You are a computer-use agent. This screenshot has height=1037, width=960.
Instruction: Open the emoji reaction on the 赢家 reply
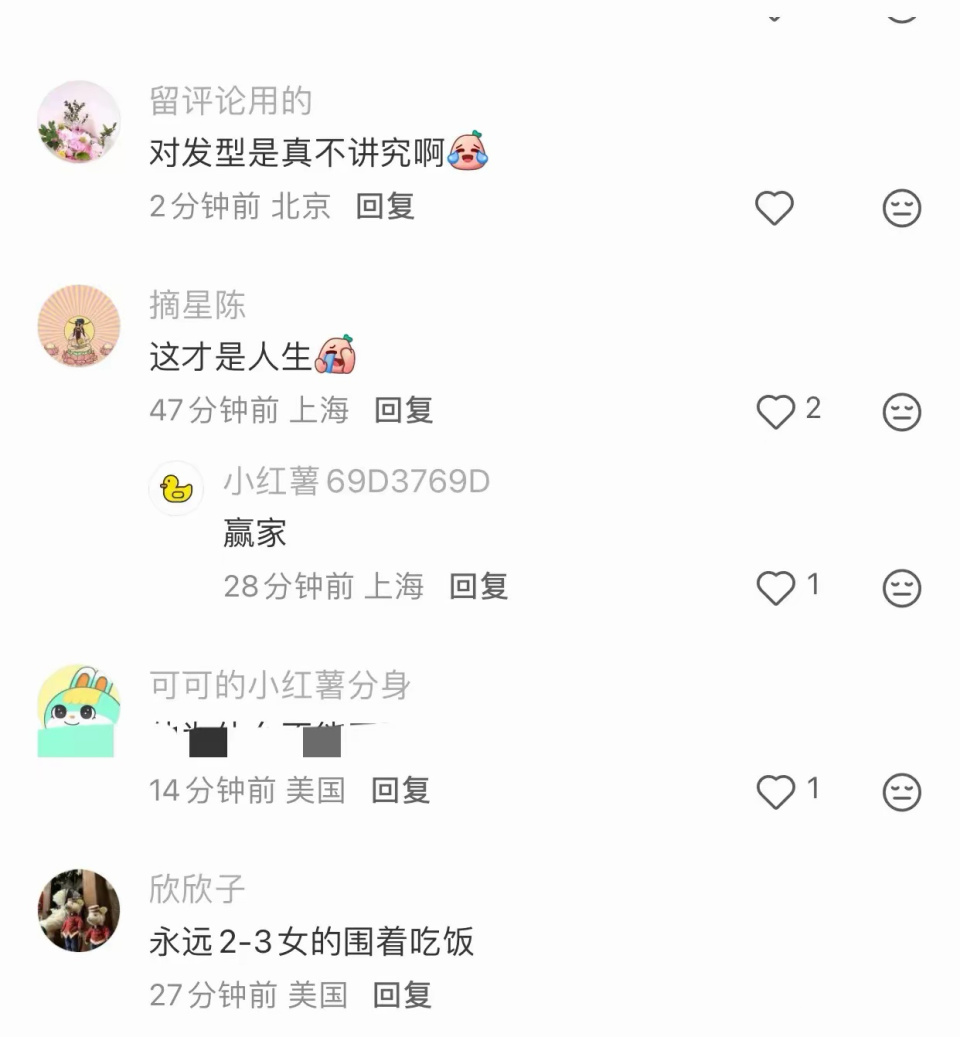click(x=902, y=589)
